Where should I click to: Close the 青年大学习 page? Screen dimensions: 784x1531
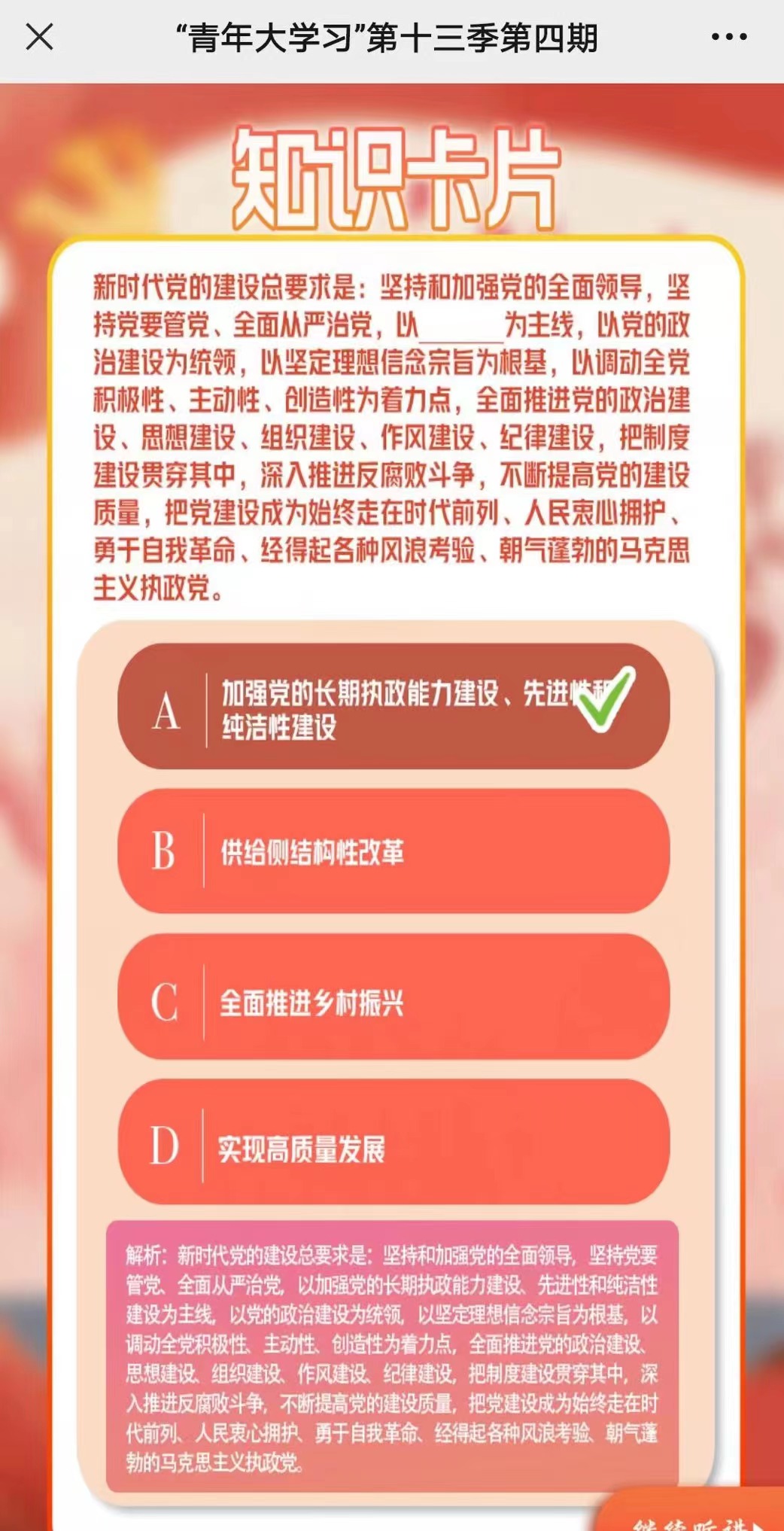coord(39,37)
